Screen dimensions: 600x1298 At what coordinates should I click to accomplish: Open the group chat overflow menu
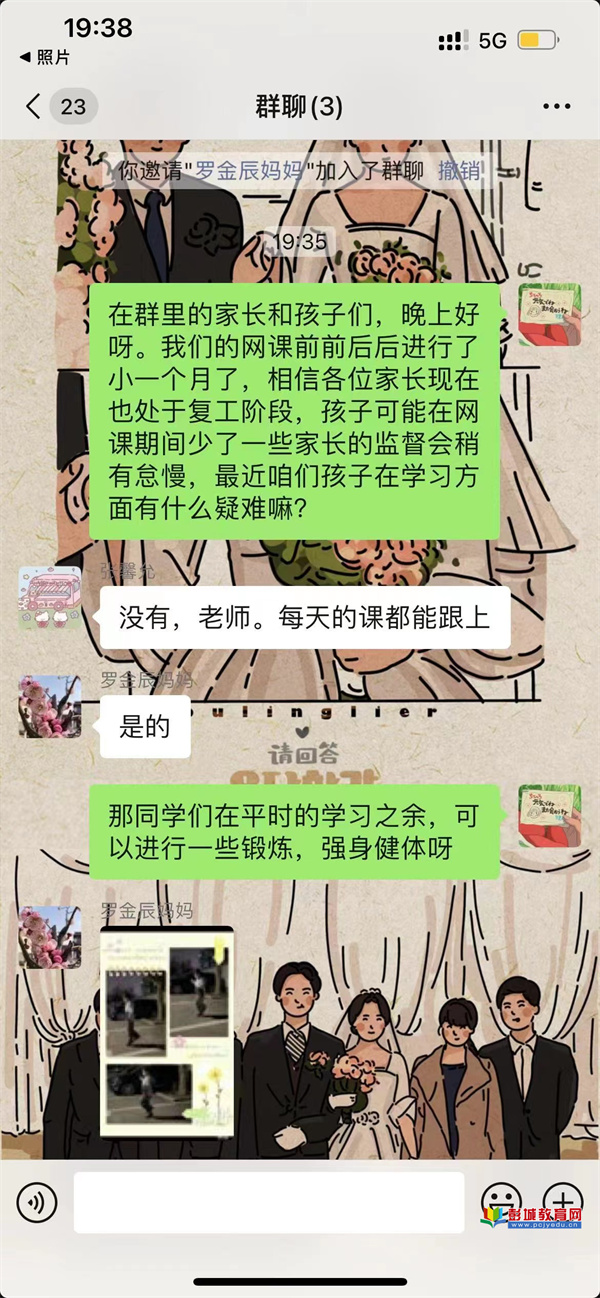tap(556, 107)
